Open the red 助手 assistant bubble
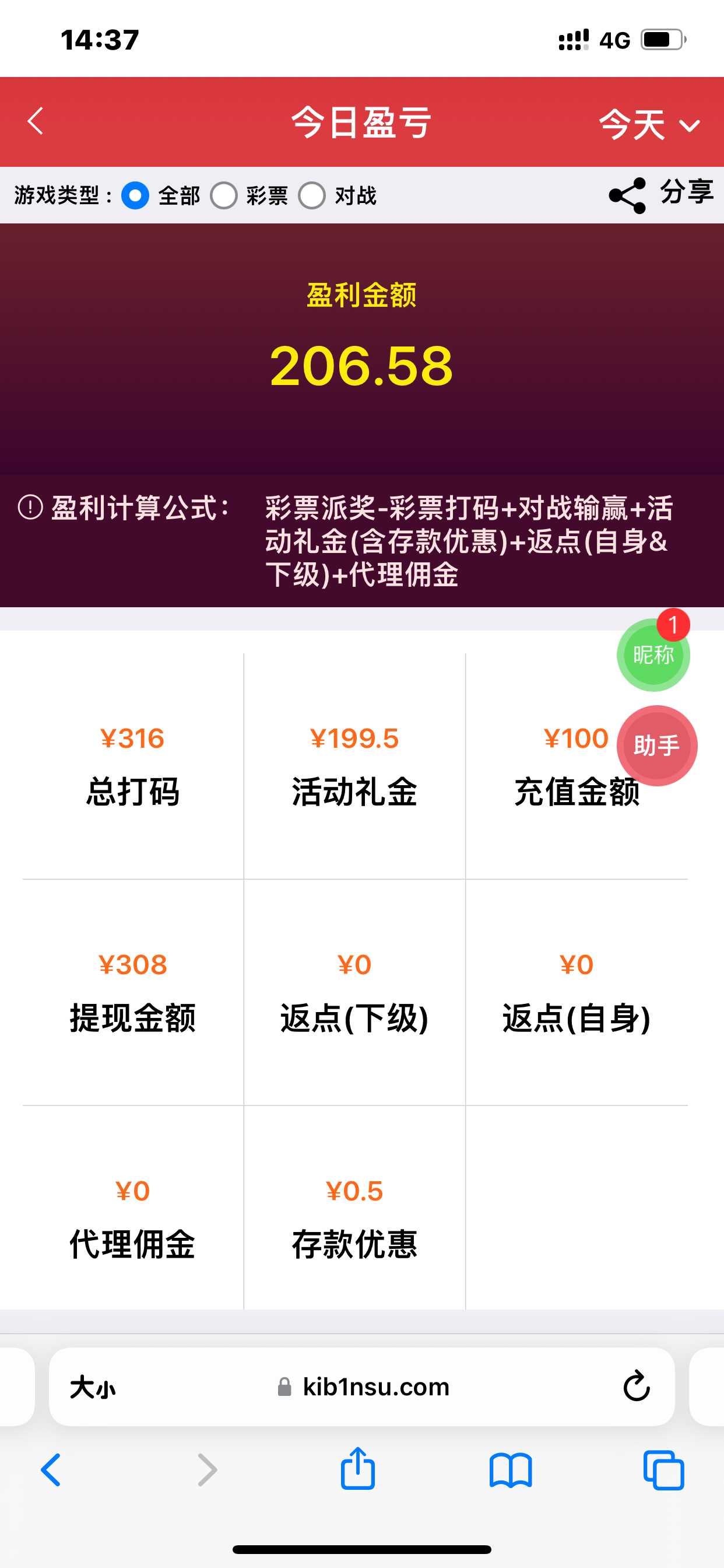 tap(656, 745)
